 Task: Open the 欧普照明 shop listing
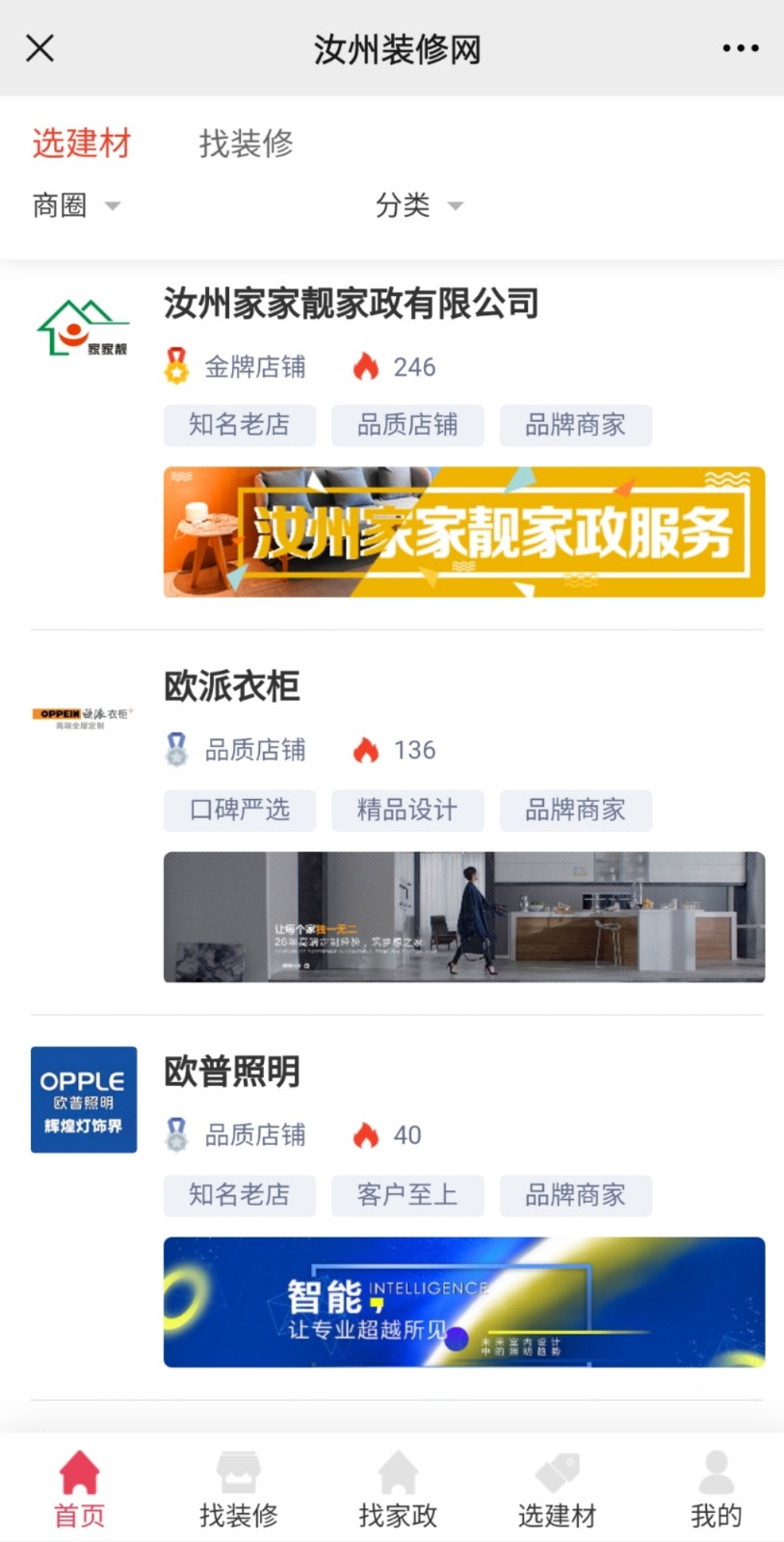point(232,1072)
